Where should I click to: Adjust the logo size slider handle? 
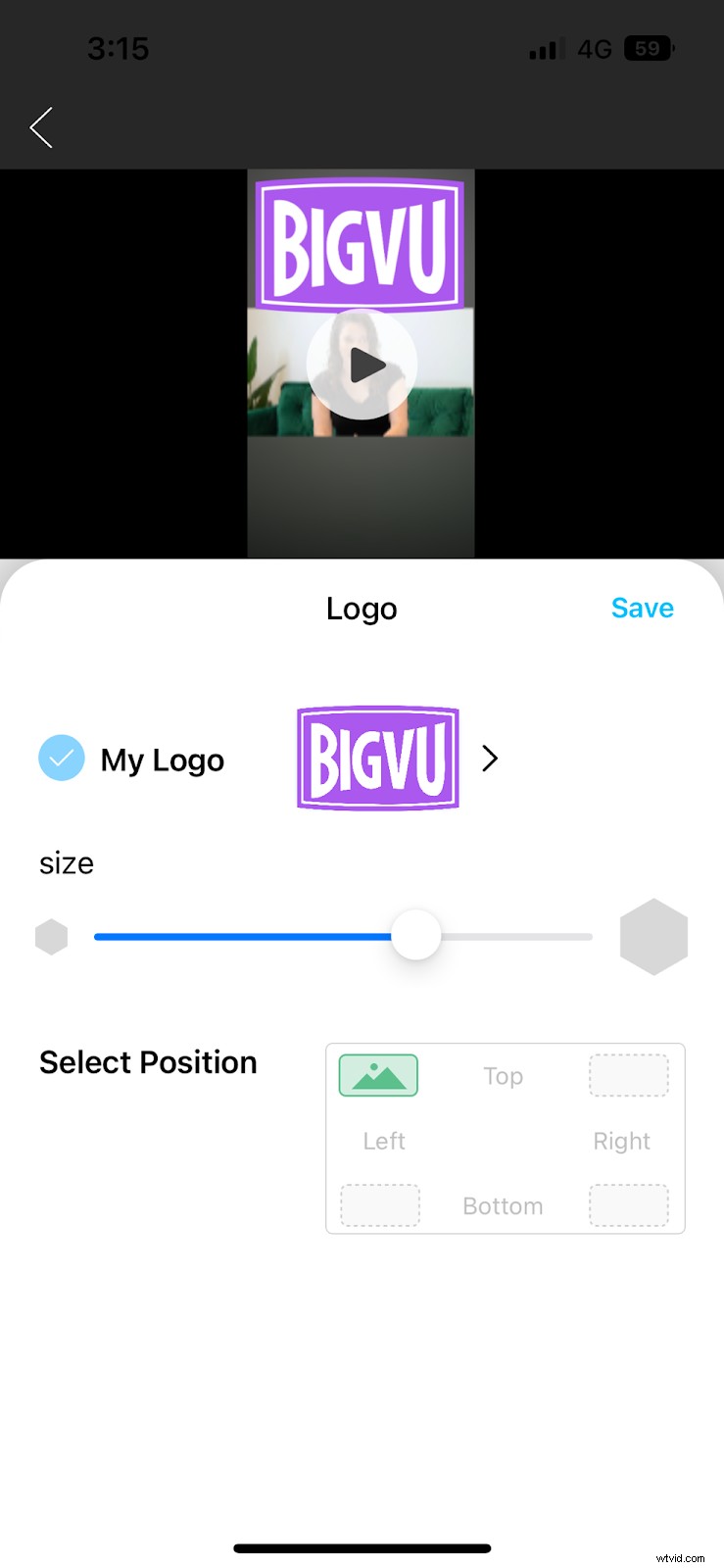coord(415,936)
